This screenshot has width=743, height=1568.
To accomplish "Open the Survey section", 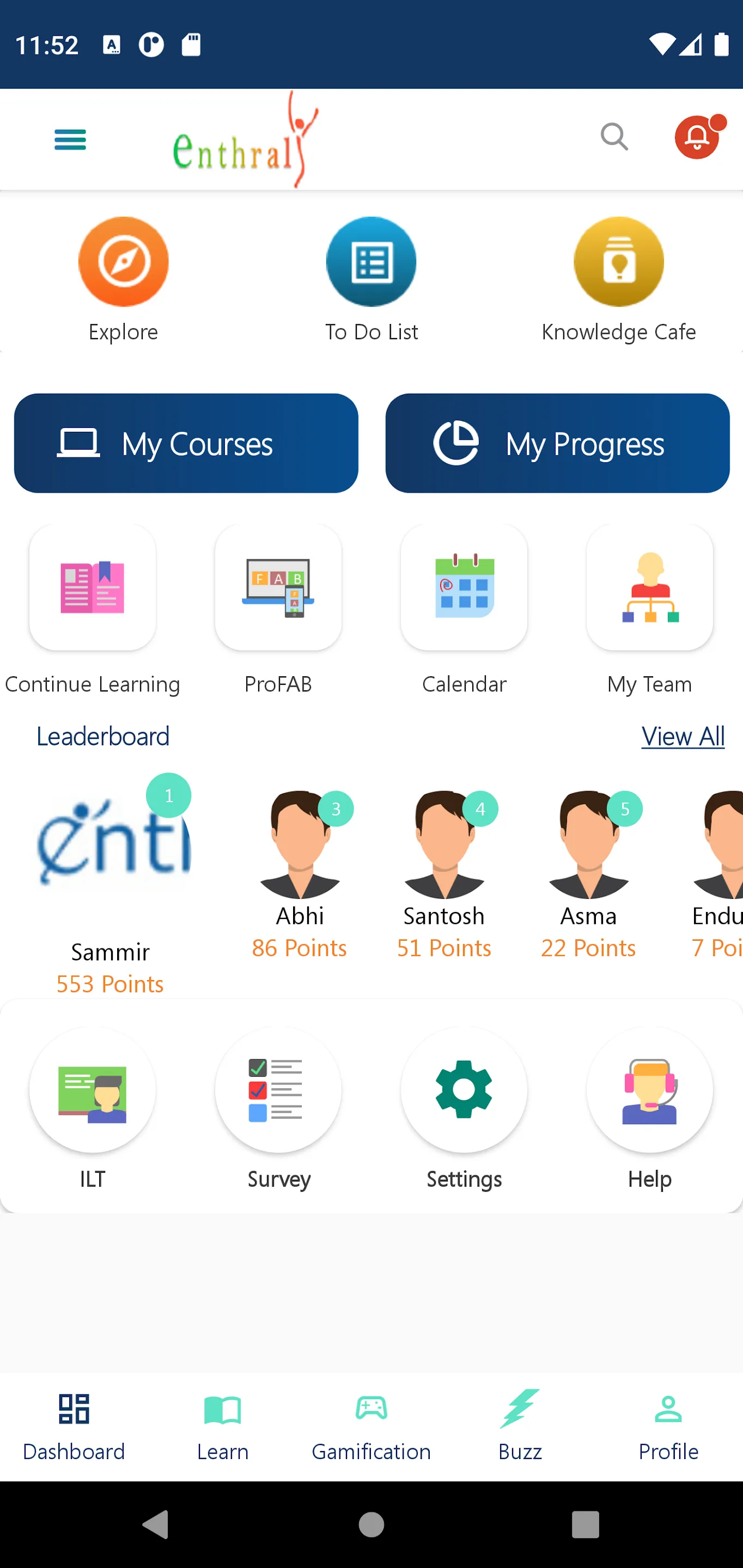I will [278, 1089].
